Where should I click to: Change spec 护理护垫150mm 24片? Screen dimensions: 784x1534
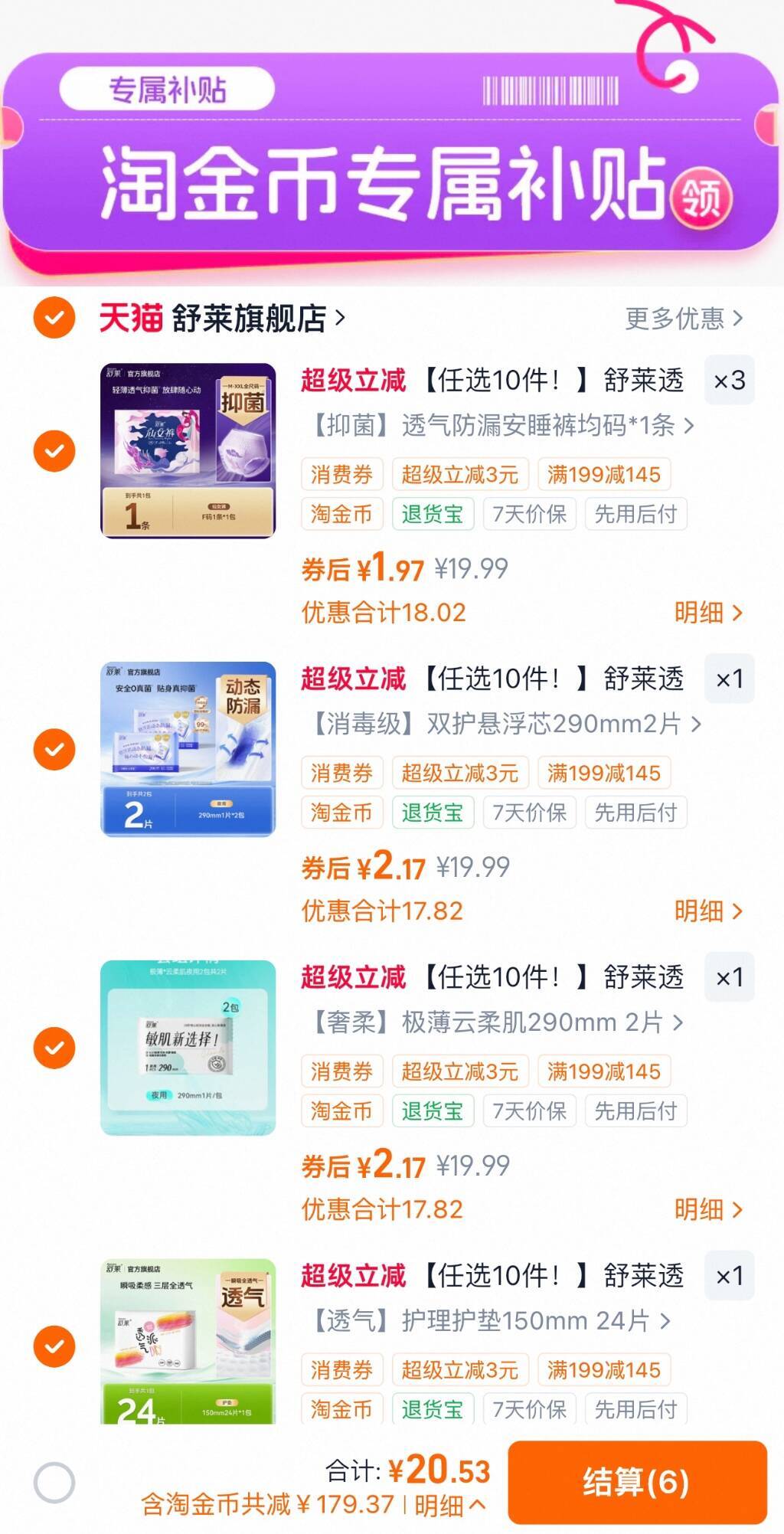coord(490,1321)
